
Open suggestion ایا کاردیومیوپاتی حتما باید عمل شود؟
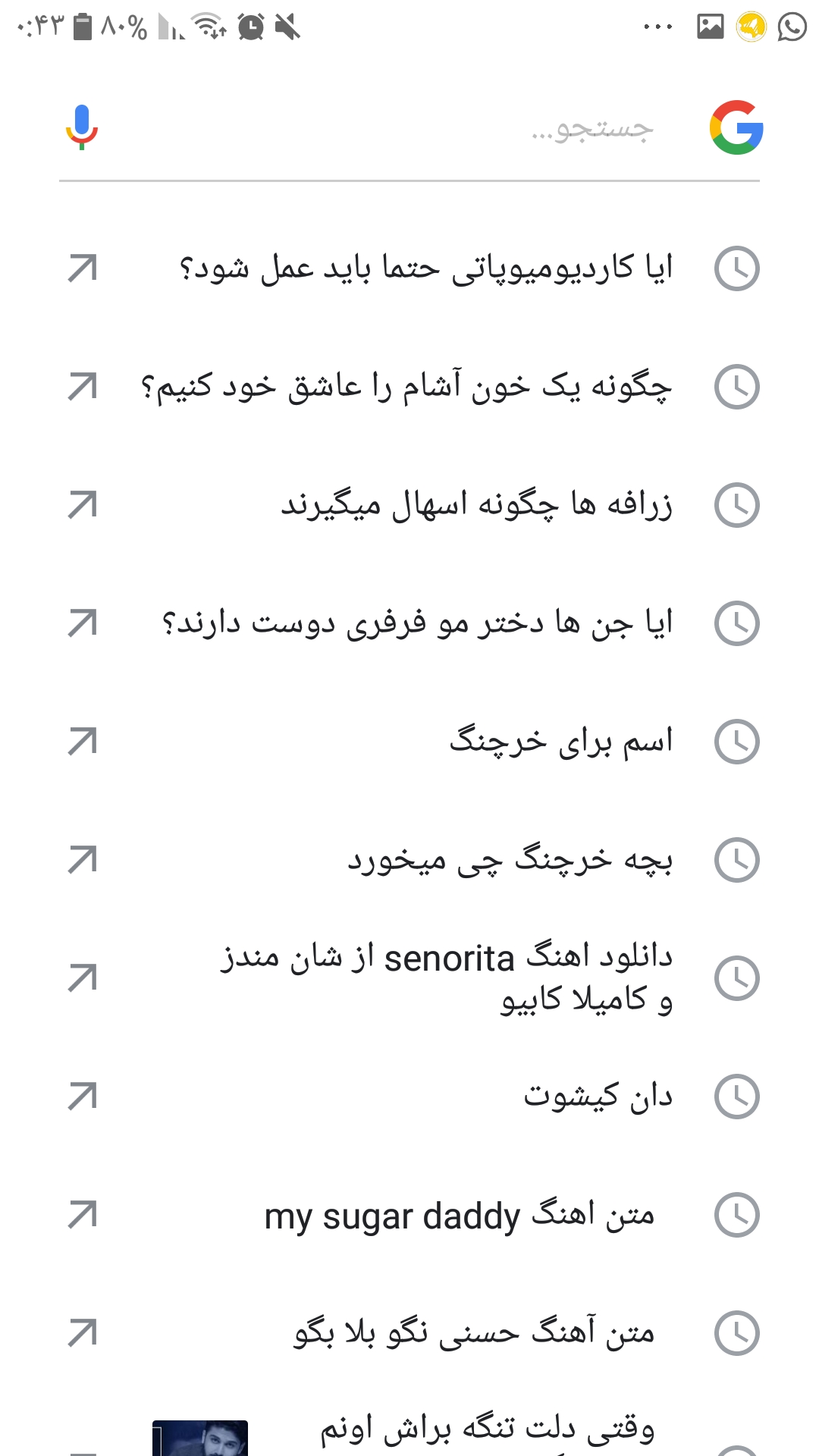coord(425,268)
